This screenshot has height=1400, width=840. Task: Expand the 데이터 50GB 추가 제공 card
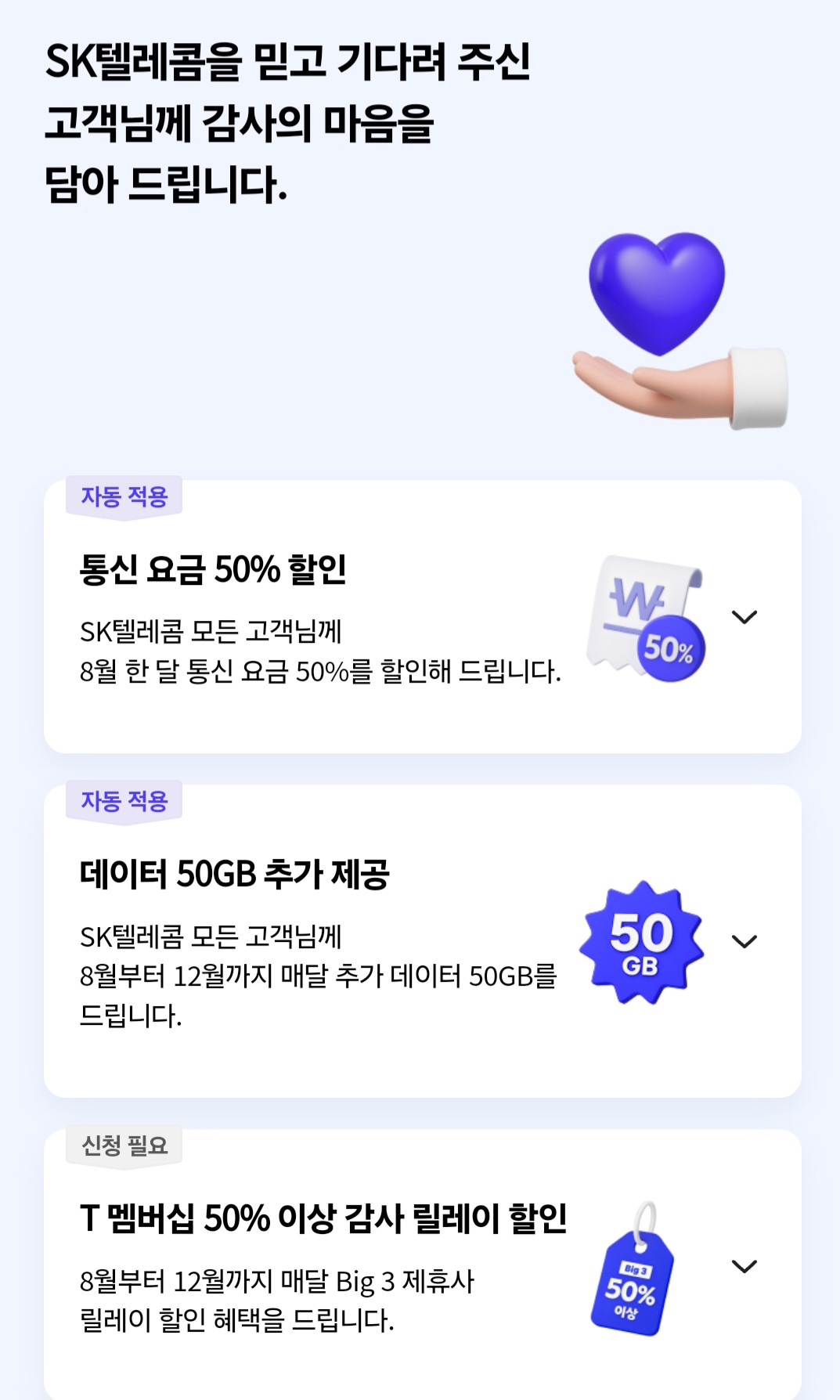point(744,941)
